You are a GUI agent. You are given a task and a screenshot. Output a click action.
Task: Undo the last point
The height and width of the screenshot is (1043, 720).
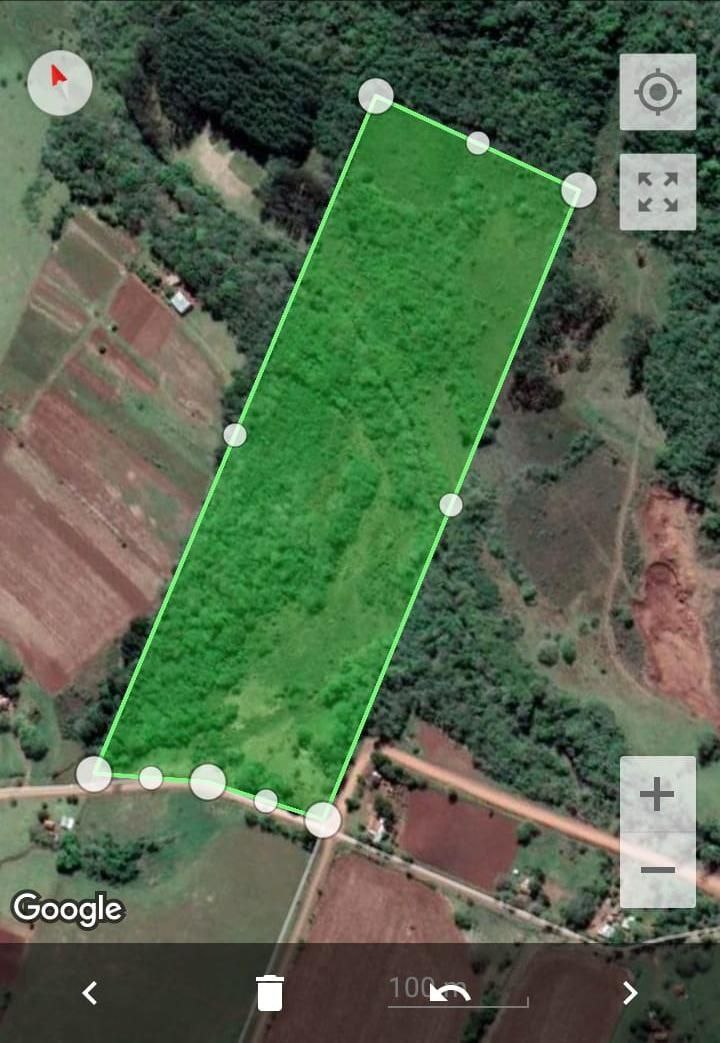click(450, 993)
